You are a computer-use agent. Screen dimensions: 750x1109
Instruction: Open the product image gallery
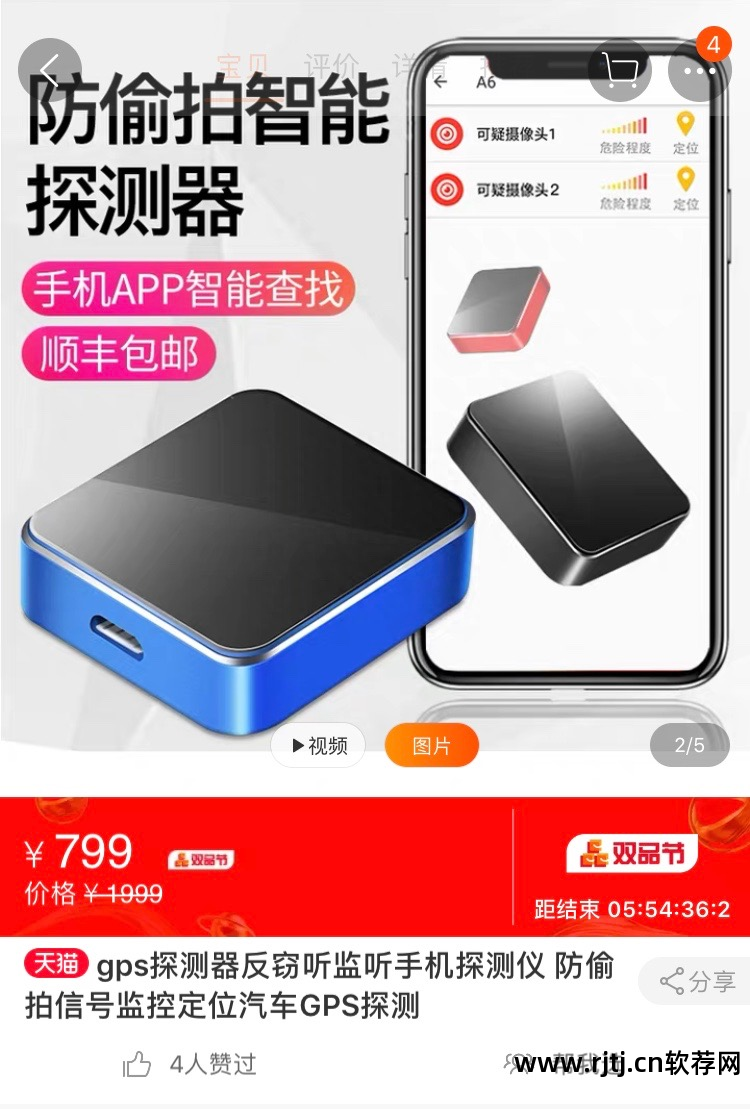click(375, 400)
